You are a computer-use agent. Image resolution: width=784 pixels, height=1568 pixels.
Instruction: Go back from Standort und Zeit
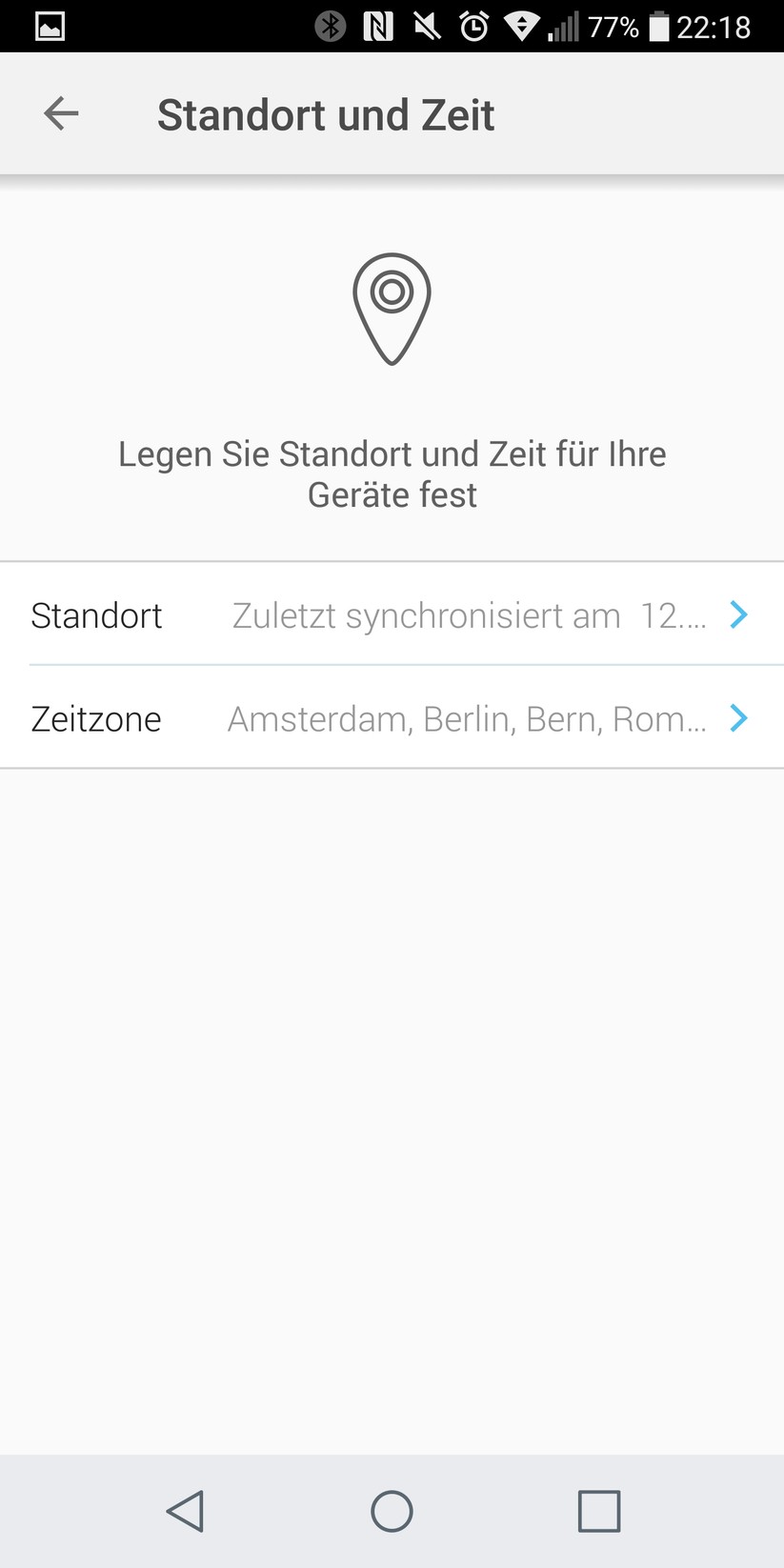[61, 114]
